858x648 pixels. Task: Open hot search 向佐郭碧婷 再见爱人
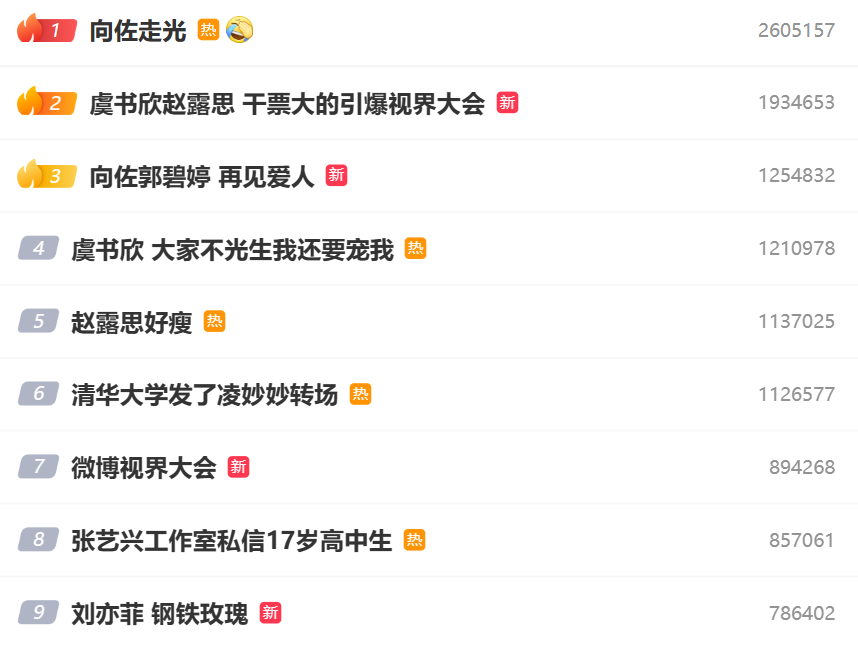coord(202,176)
